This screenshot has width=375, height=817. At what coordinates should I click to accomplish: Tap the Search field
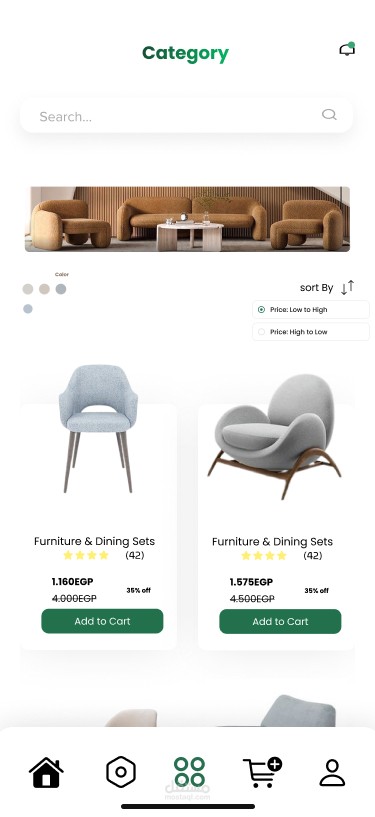tap(186, 115)
